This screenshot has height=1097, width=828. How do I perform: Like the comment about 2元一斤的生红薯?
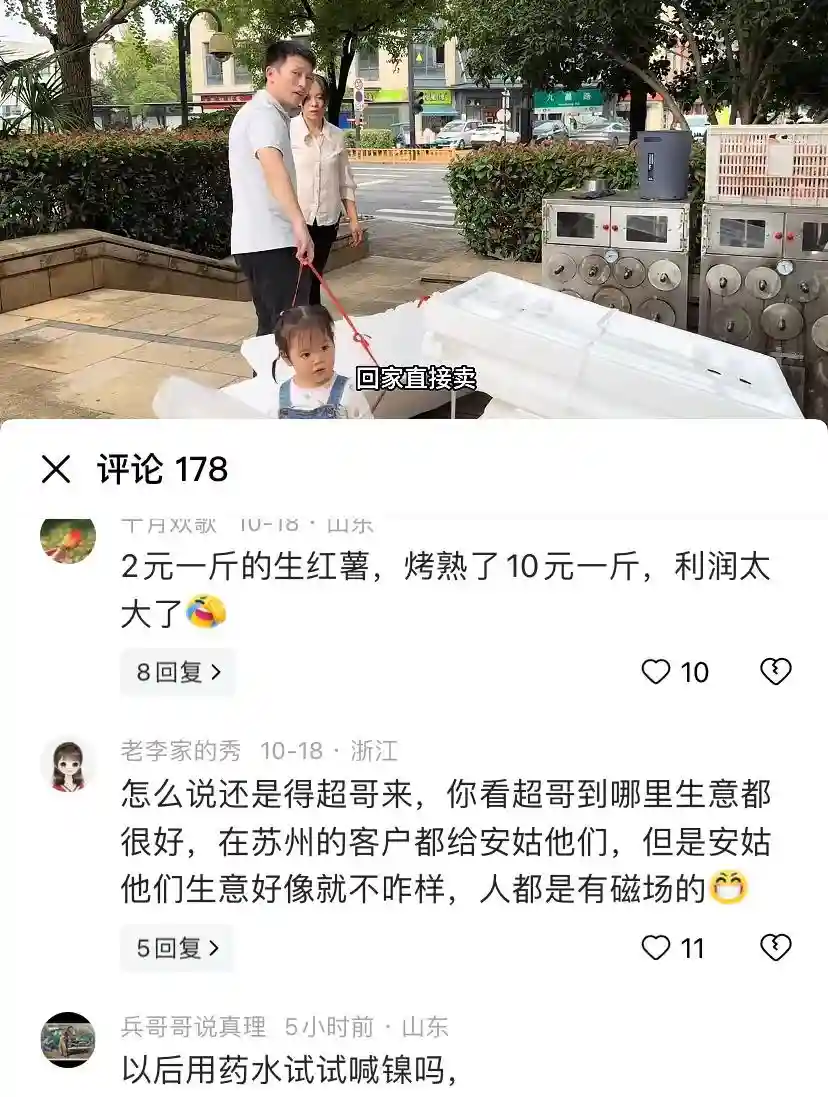coord(656,672)
